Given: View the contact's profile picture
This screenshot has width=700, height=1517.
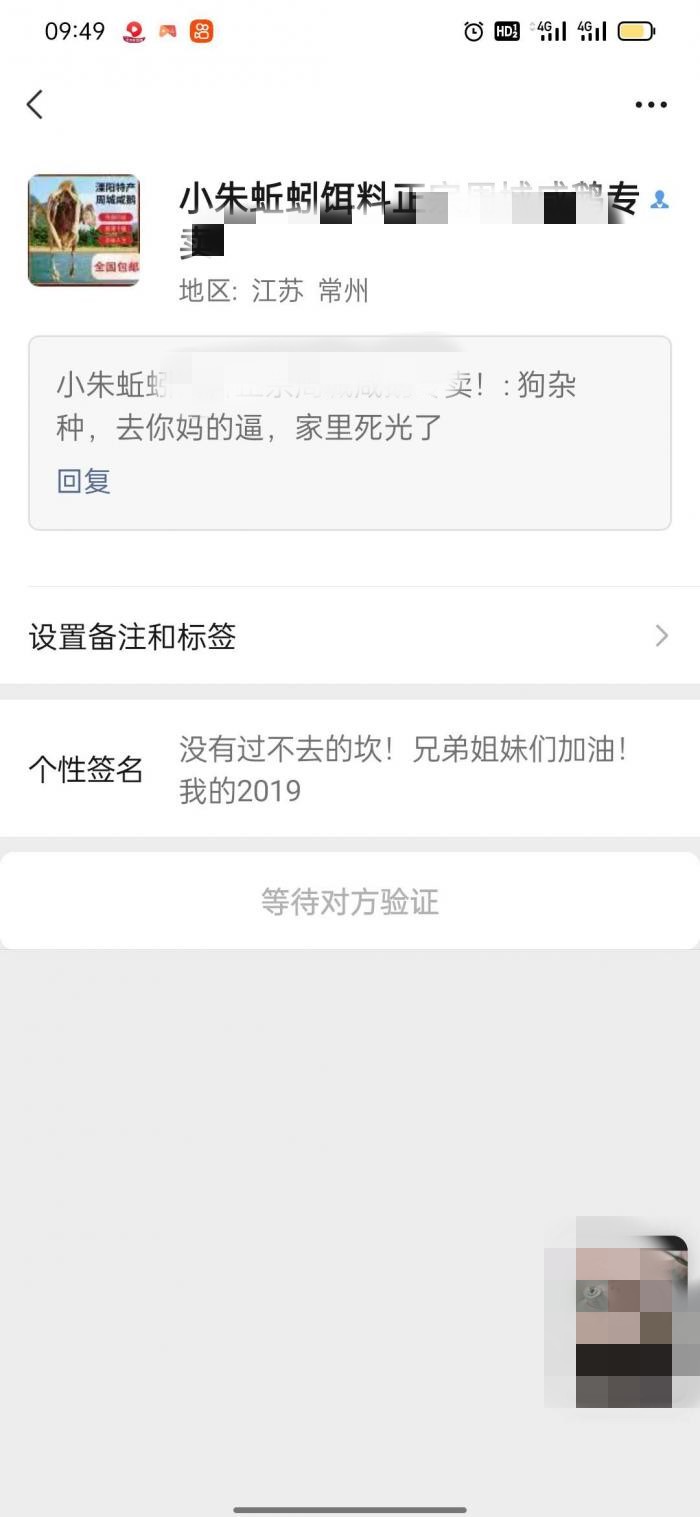Looking at the screenshot, I should [84, 231].
